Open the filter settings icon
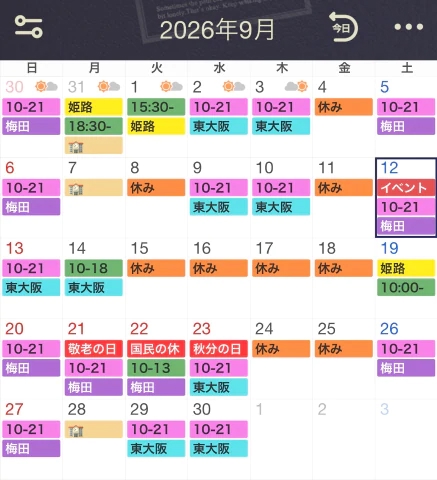Image resolution: width=437 pixels, height=480 pixels. tap(29, 27)
